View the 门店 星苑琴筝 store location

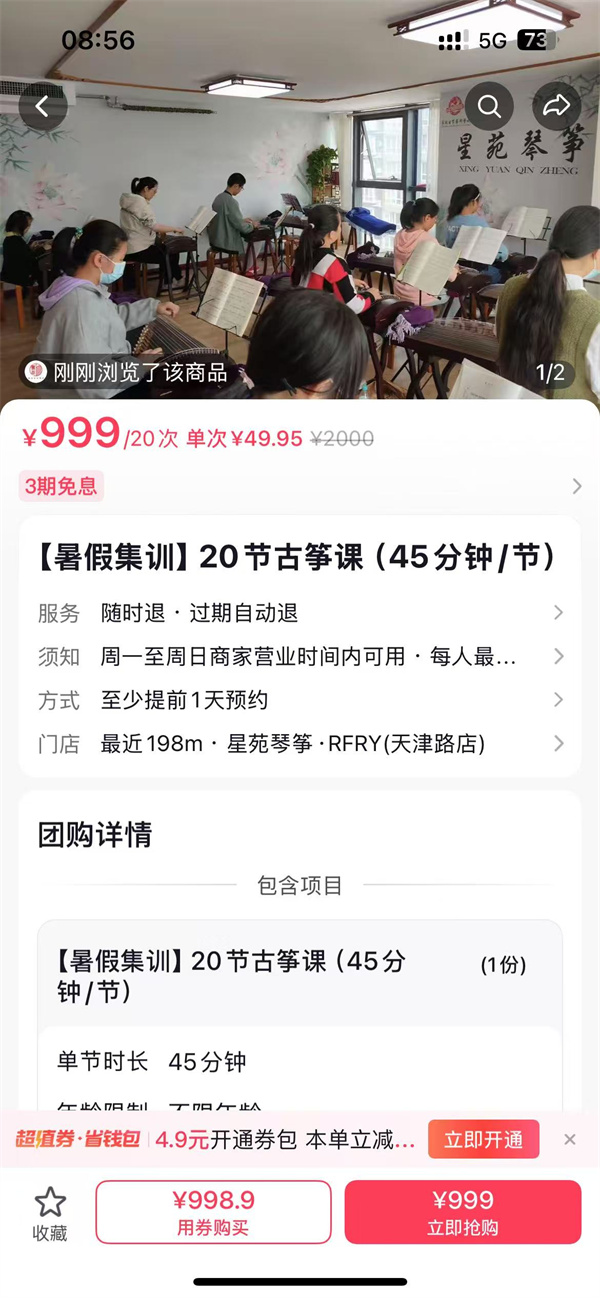(300, 744)
